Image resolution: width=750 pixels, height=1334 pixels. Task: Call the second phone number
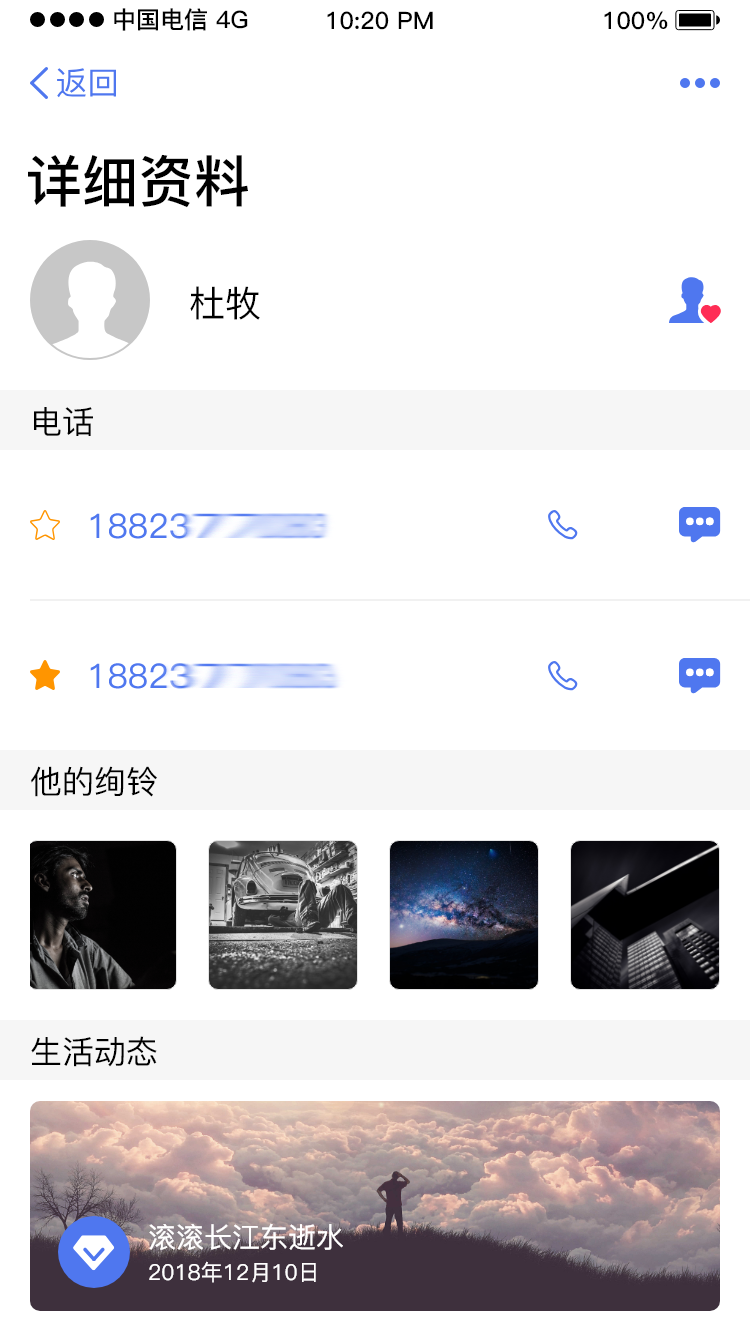click(563, 676)
